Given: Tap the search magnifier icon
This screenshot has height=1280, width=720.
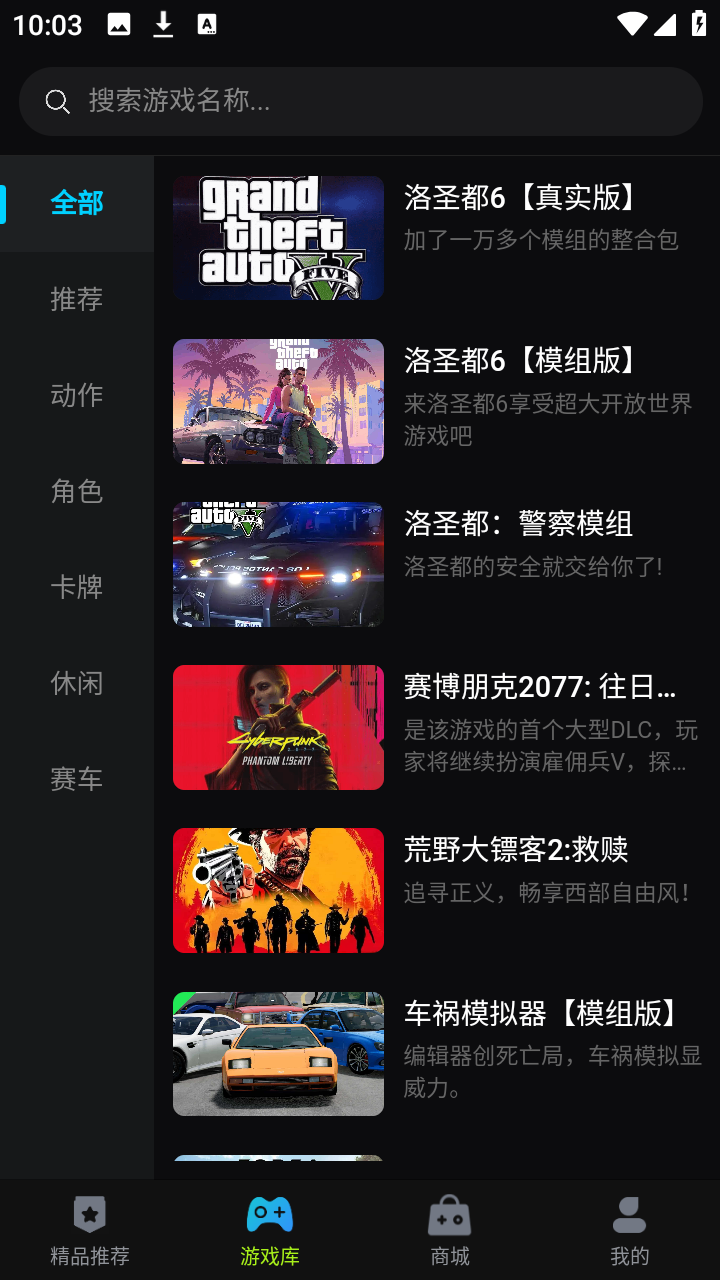Looking at the screenshot, I should tap(57, 101).
